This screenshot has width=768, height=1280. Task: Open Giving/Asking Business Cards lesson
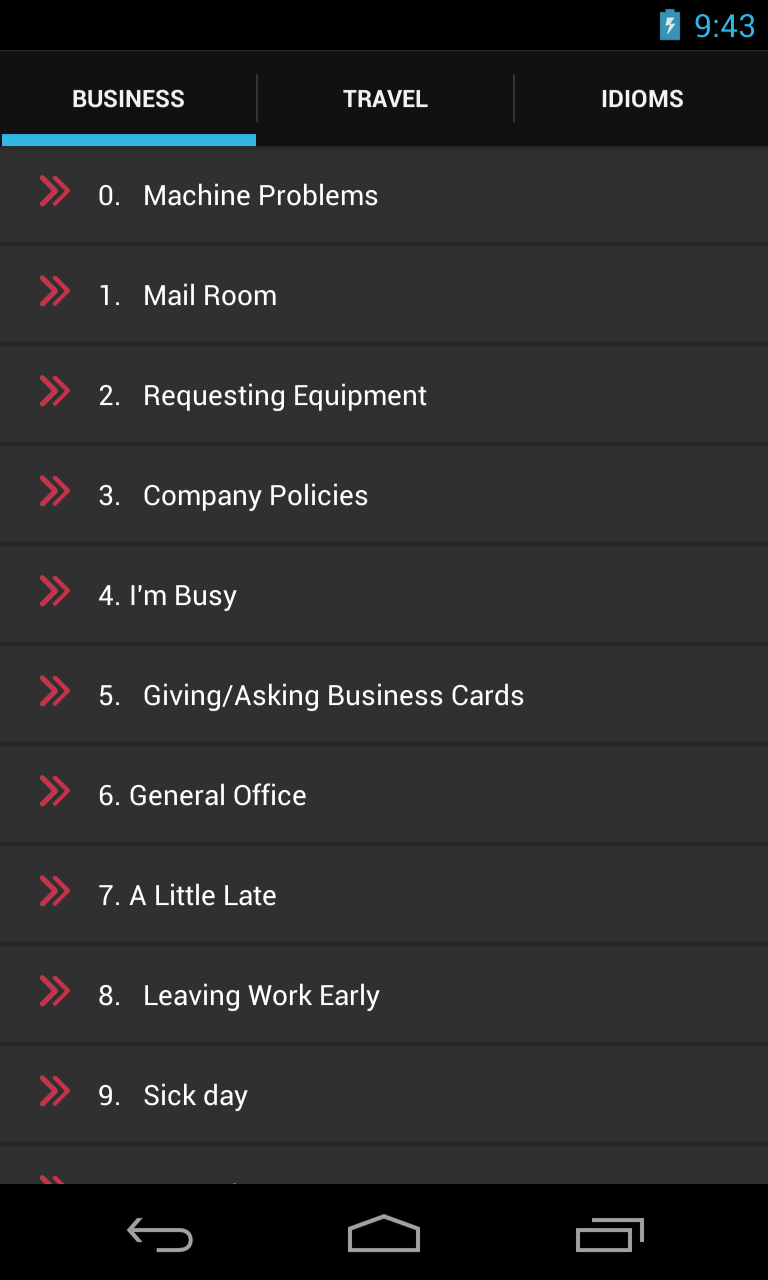click(333, 695)
